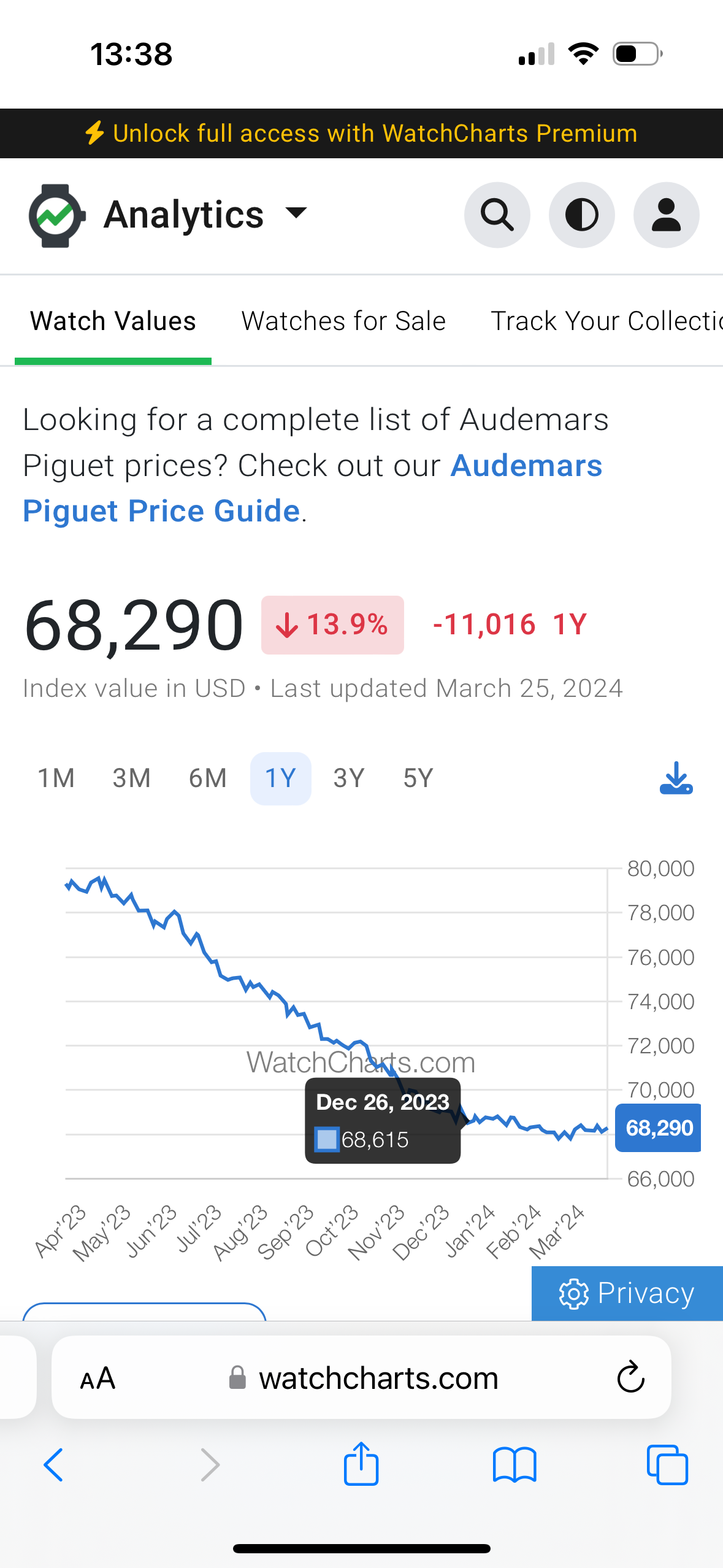Select the 6M chart range
This screenshot has width=723, height=1568.
click(207, 778)
